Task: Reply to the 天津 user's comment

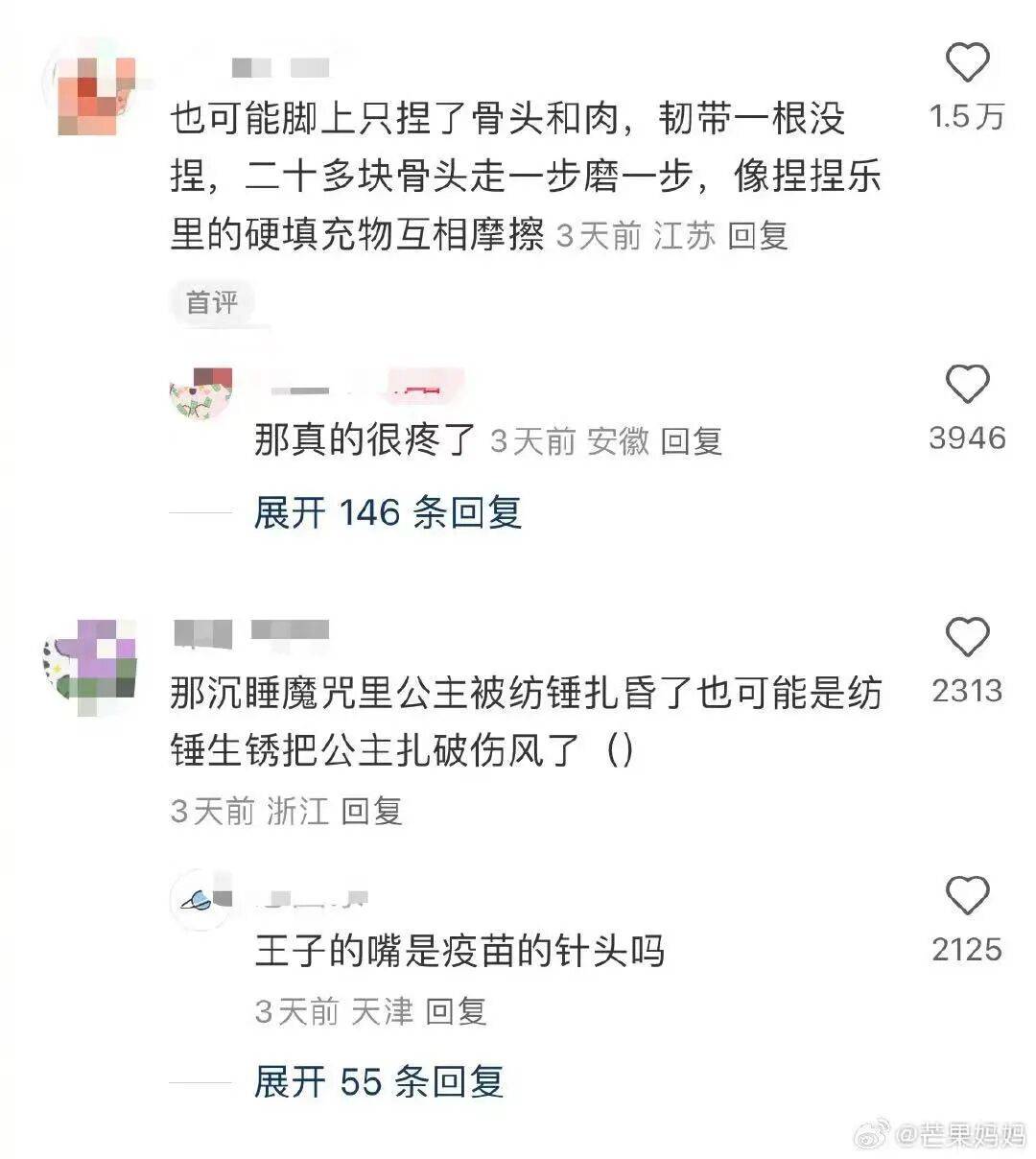Action: coord(457,1011)
